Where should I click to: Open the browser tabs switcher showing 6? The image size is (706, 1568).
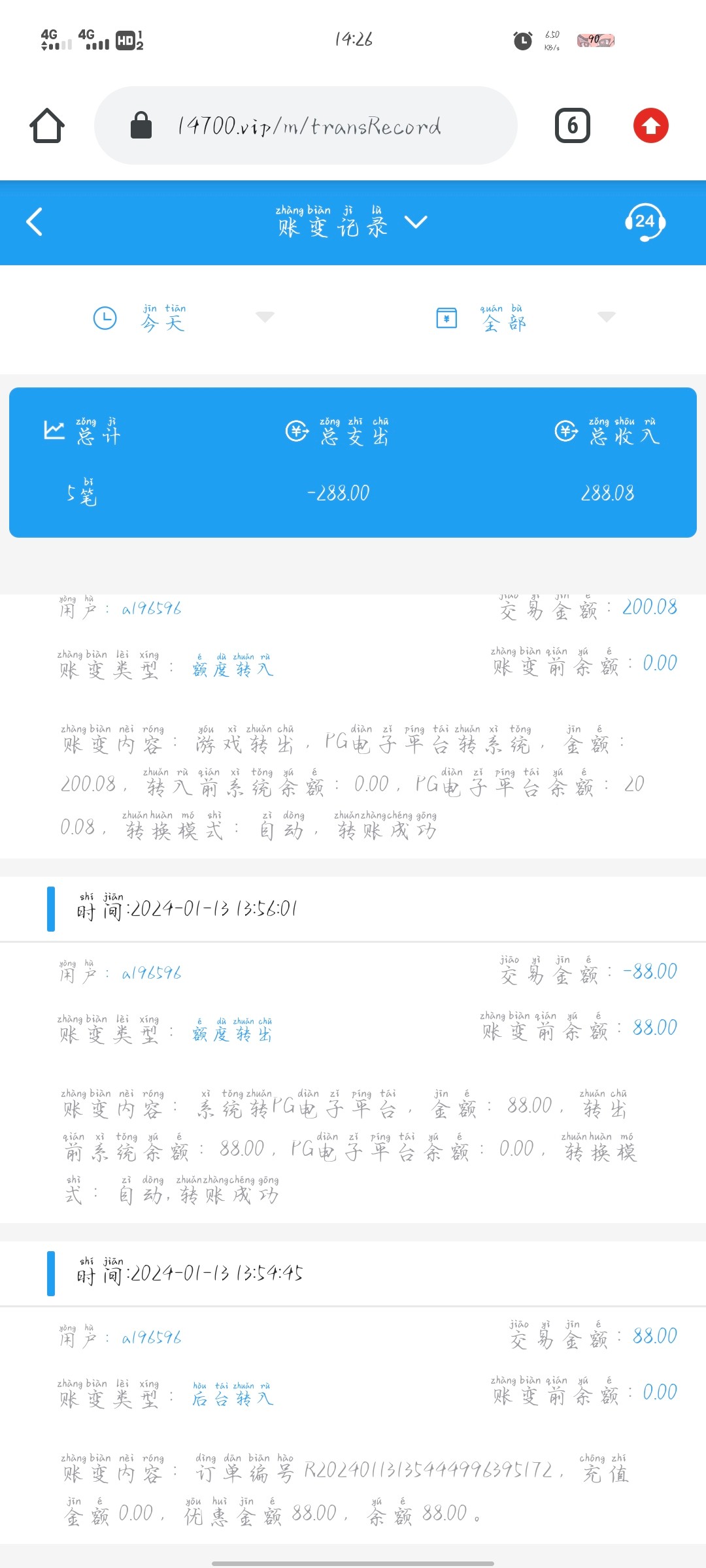click(572, 125)
